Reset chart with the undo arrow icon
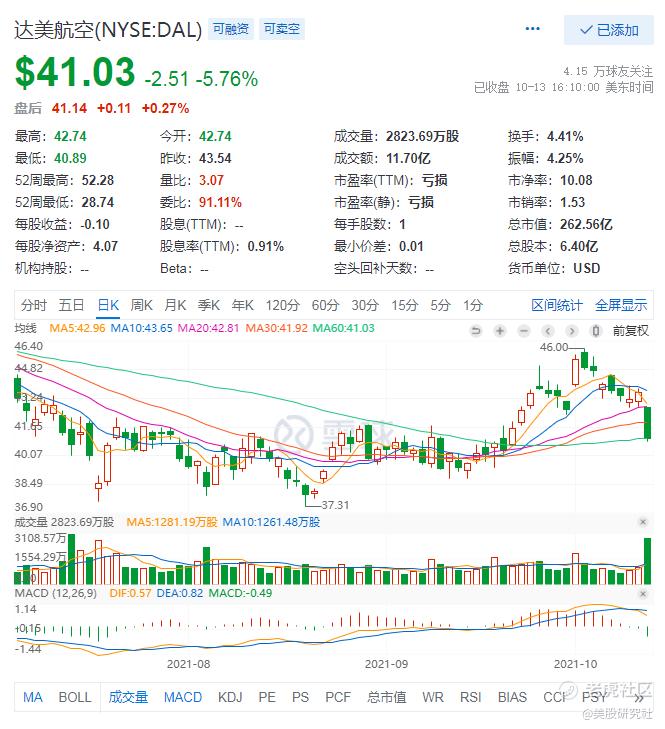This screenshot has width=665, height=729. pos(475,330)
